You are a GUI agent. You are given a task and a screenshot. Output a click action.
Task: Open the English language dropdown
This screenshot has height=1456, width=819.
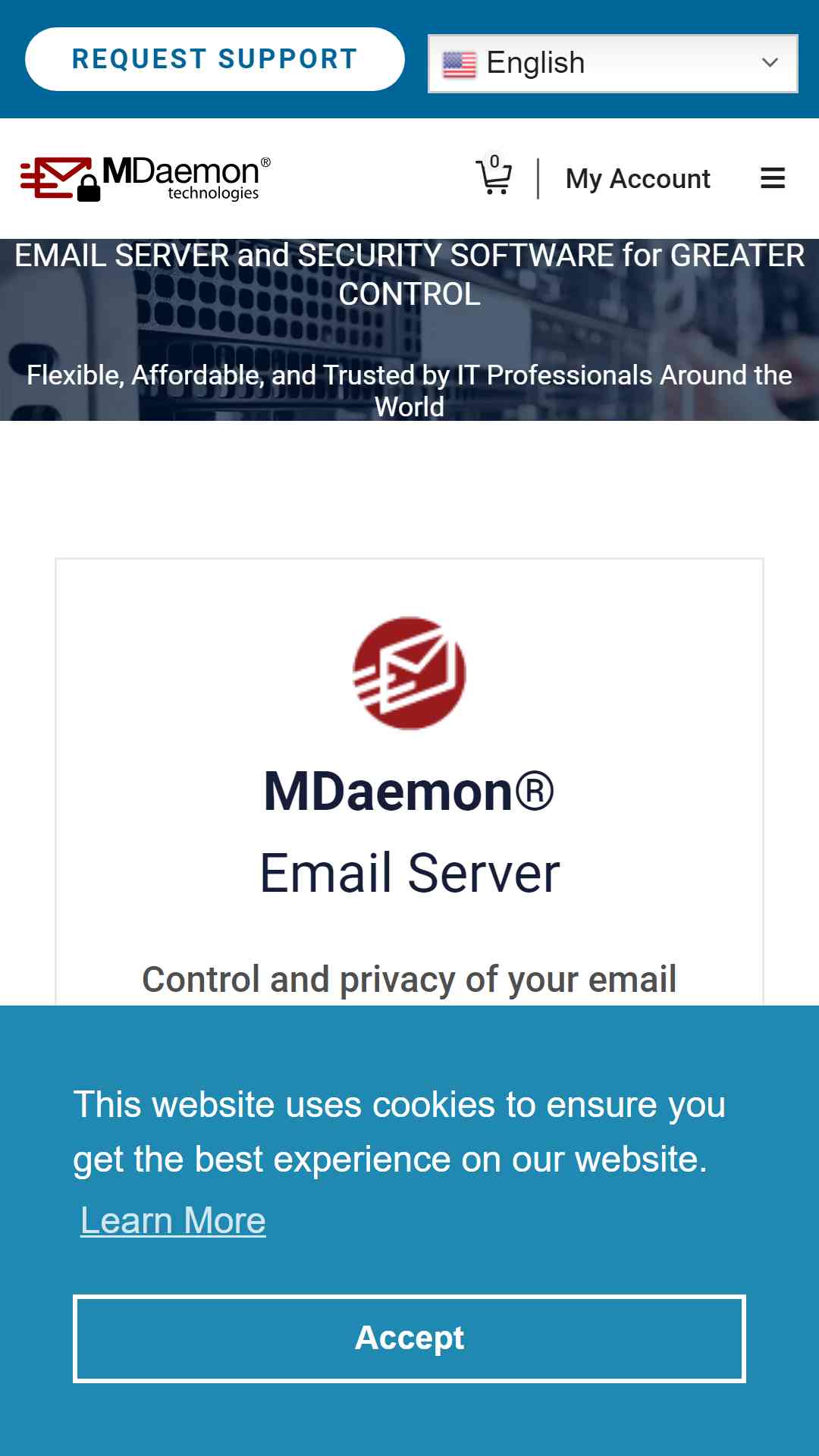click(613, 64)
